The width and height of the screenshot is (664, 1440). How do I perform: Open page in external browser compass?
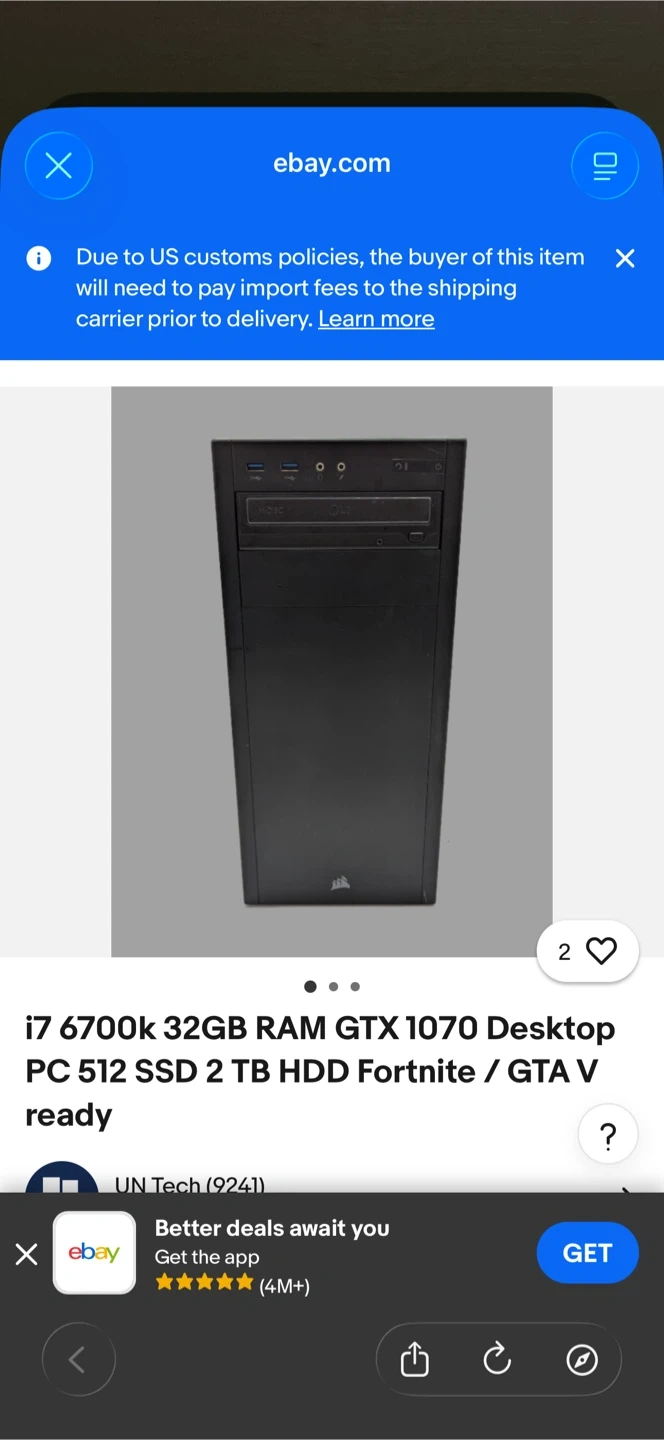582,1359
